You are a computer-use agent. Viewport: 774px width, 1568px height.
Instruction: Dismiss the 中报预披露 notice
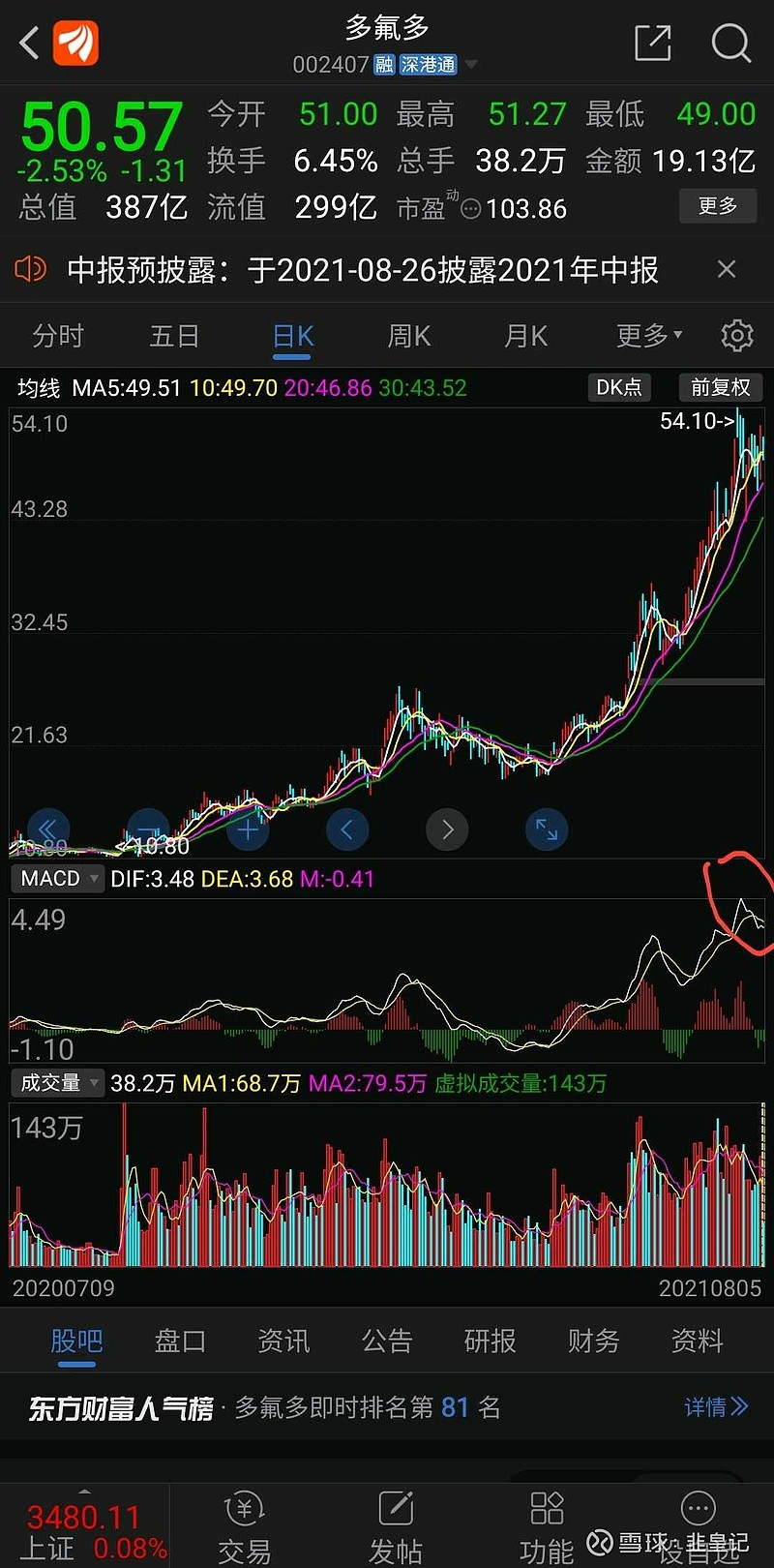727,269
